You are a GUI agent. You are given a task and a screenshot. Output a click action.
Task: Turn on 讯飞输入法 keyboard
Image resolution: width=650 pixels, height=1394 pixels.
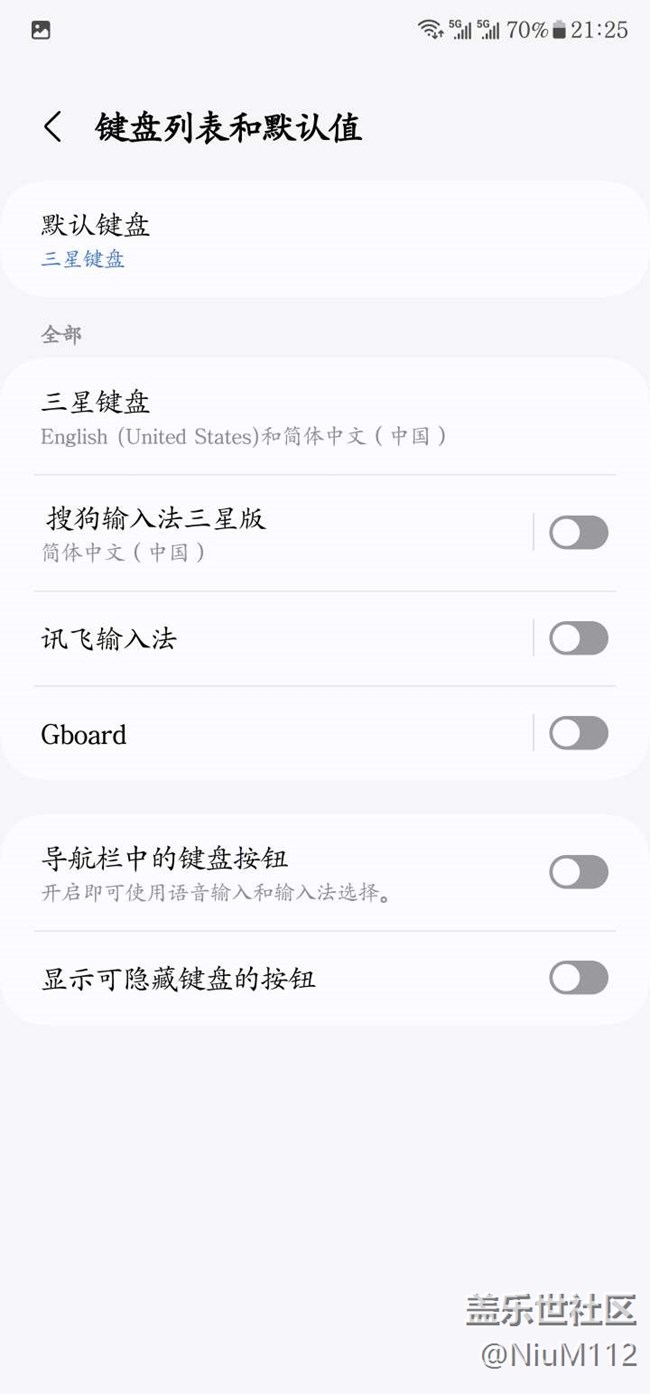[x=578, y=638]
